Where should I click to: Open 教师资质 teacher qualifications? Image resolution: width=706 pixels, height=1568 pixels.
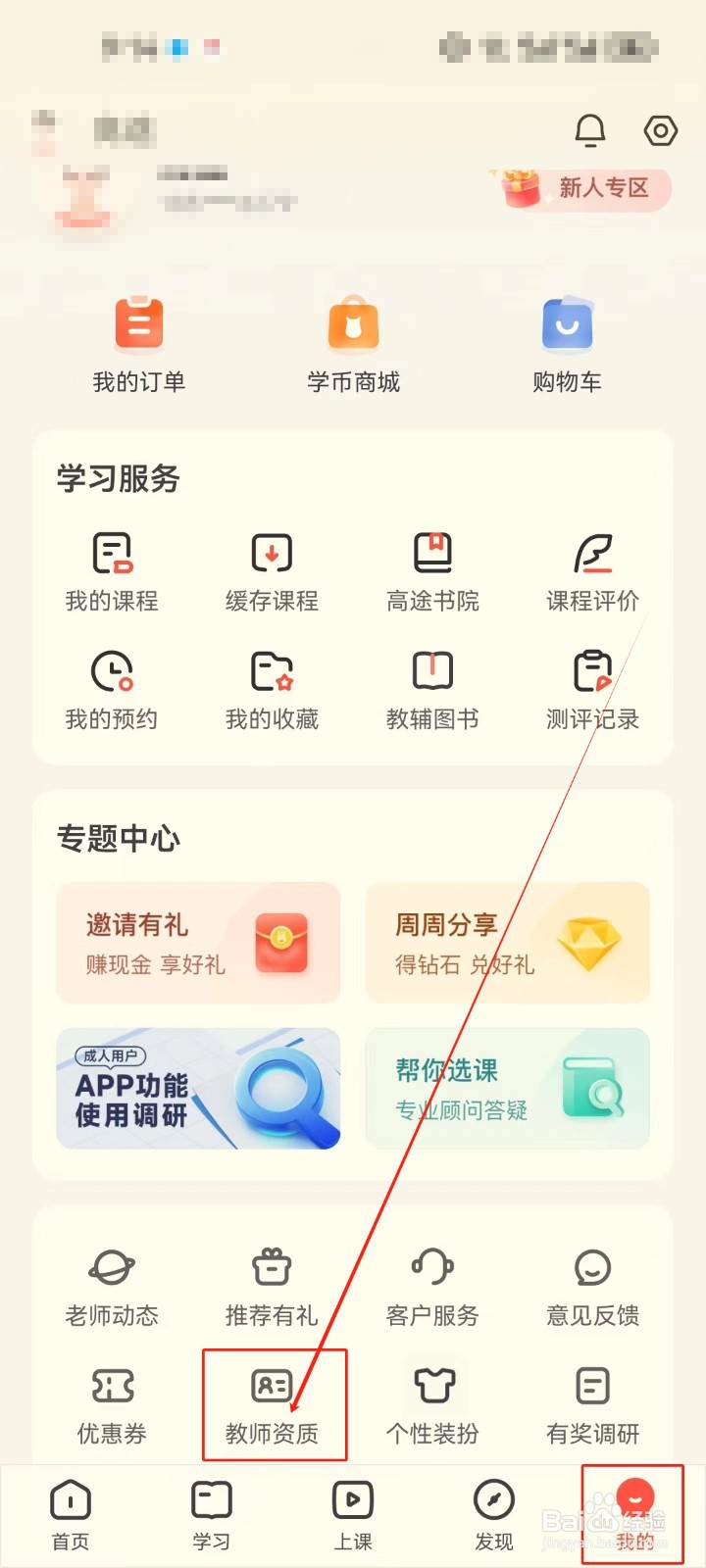tap(274, 1406)
